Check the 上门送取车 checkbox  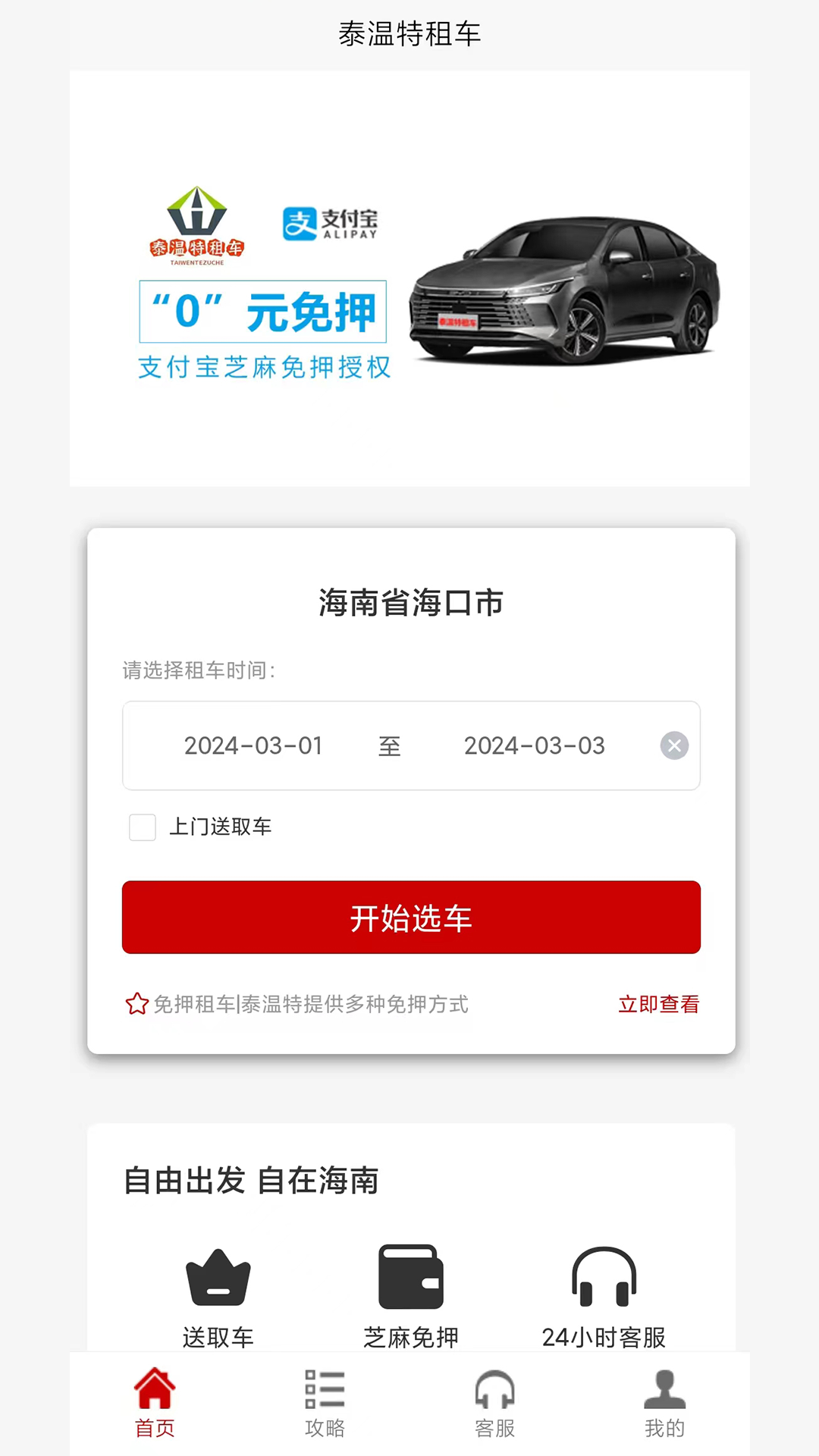click(x=143, y=827)
